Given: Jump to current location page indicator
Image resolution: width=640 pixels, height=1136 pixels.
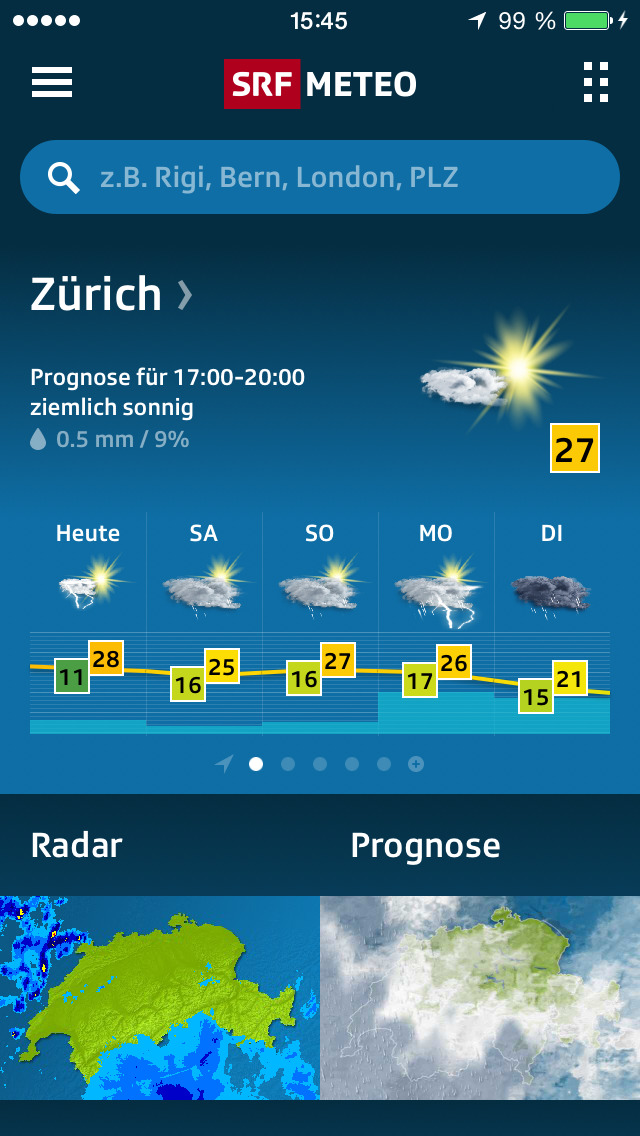Looking at the screenshot, I should [x=224, y=764].
